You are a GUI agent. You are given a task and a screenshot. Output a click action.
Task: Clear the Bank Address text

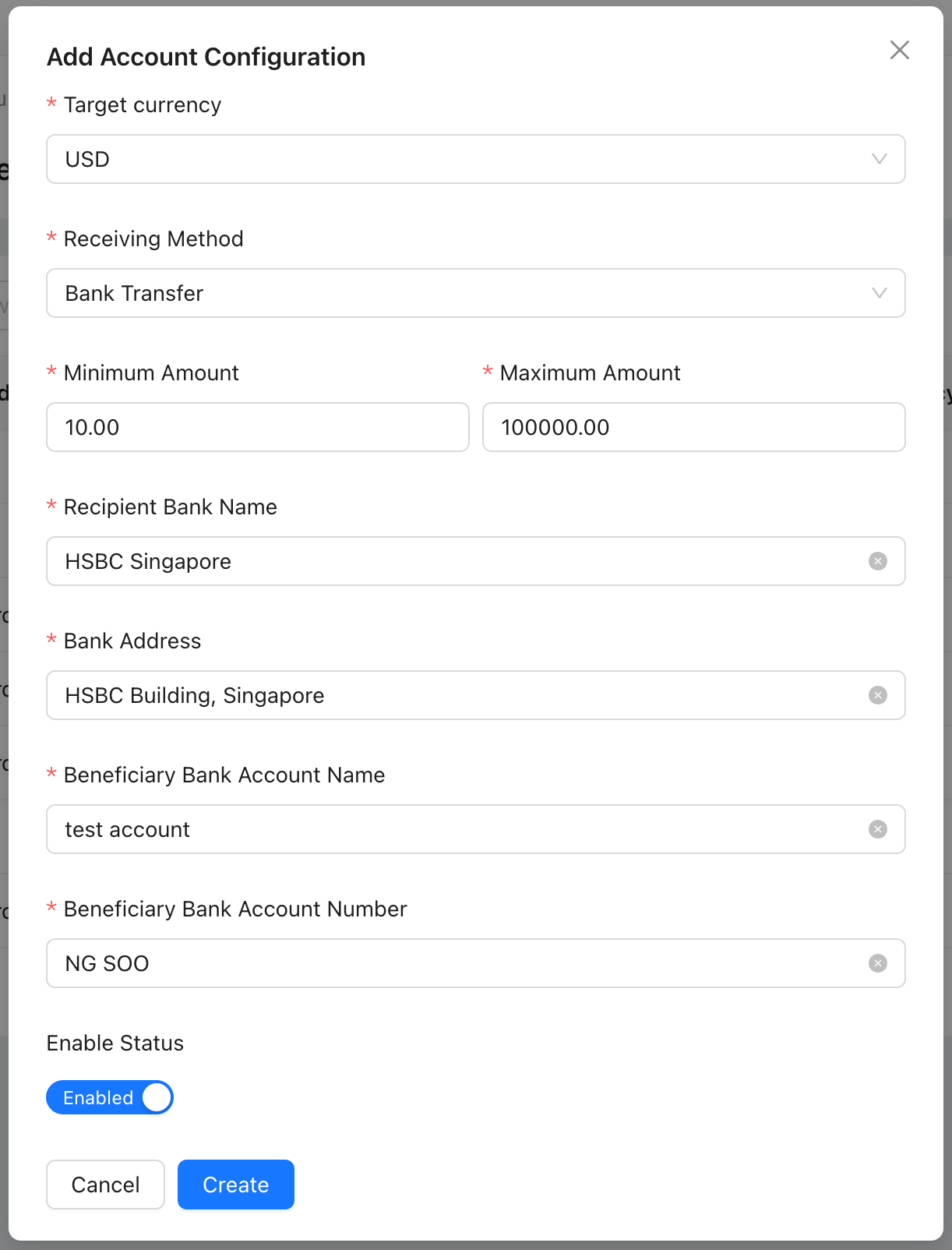[x=877, y=695]
